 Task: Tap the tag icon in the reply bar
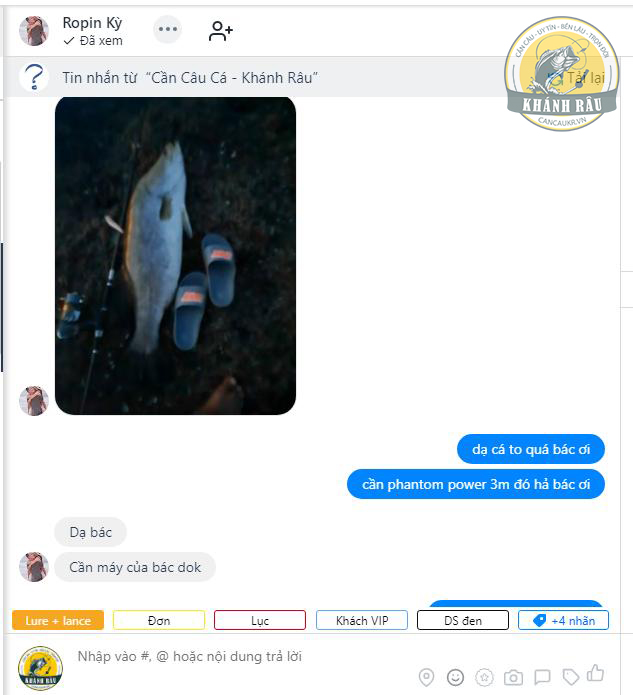click(x=570, y=677)
